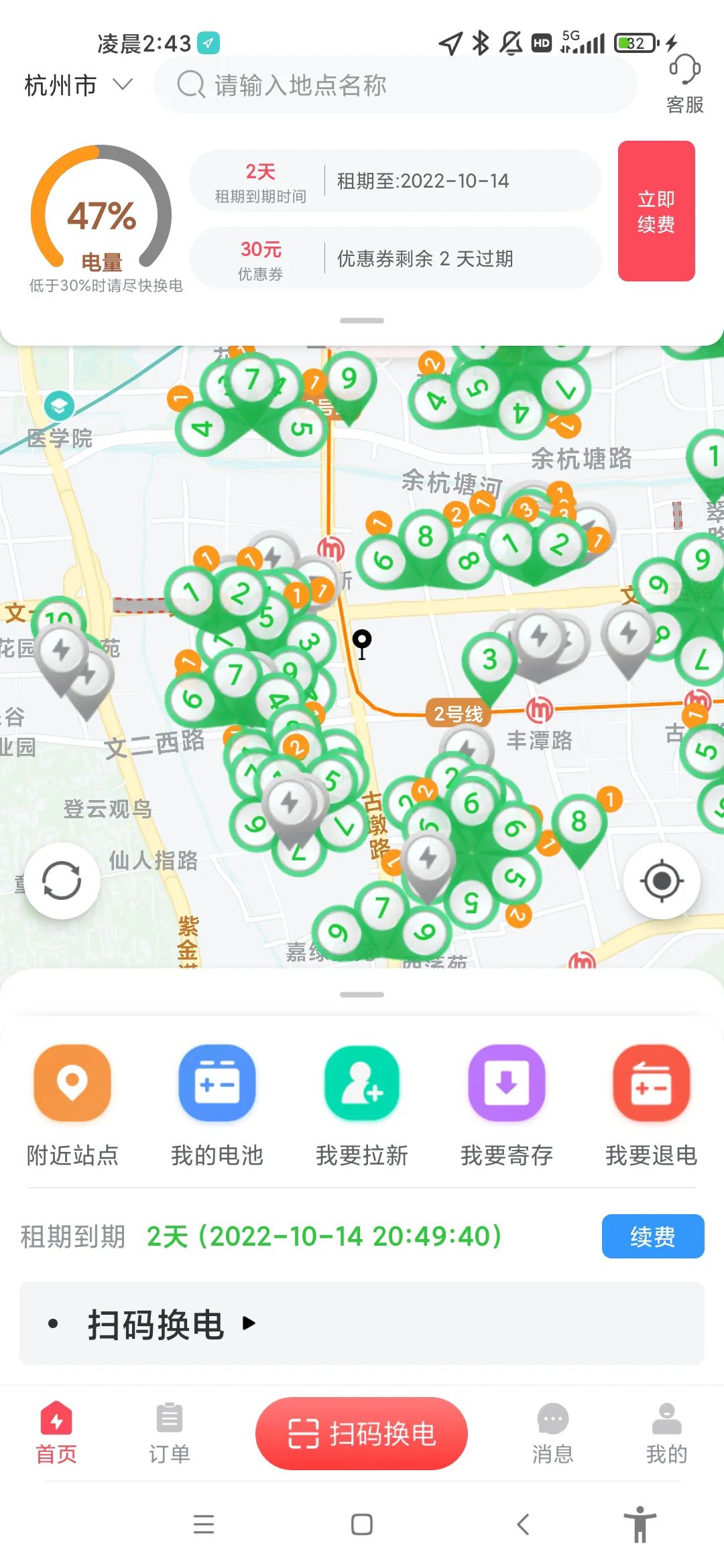724x1568 pixels.
Task: Select the 首页 tab
Action: coord(56,1434)
